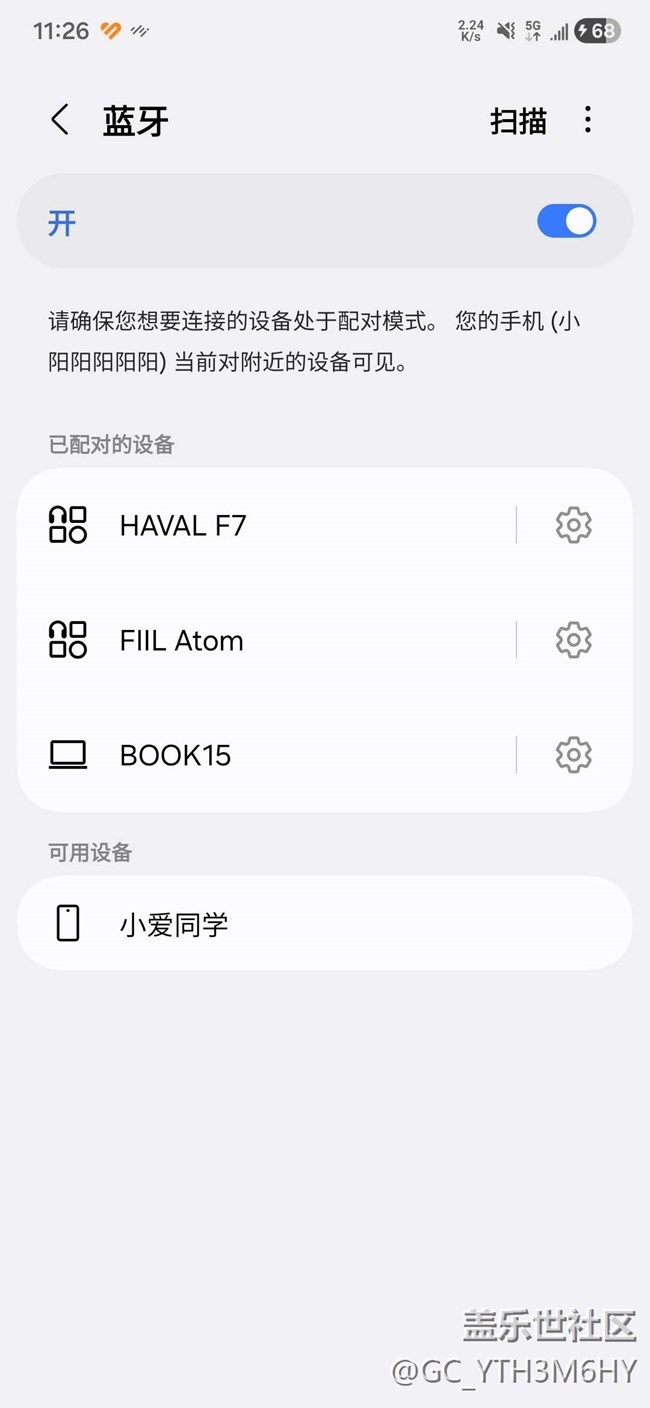Tap 扫描 to scan for devices
650x1408 pixels.
[x=518, y=121]
